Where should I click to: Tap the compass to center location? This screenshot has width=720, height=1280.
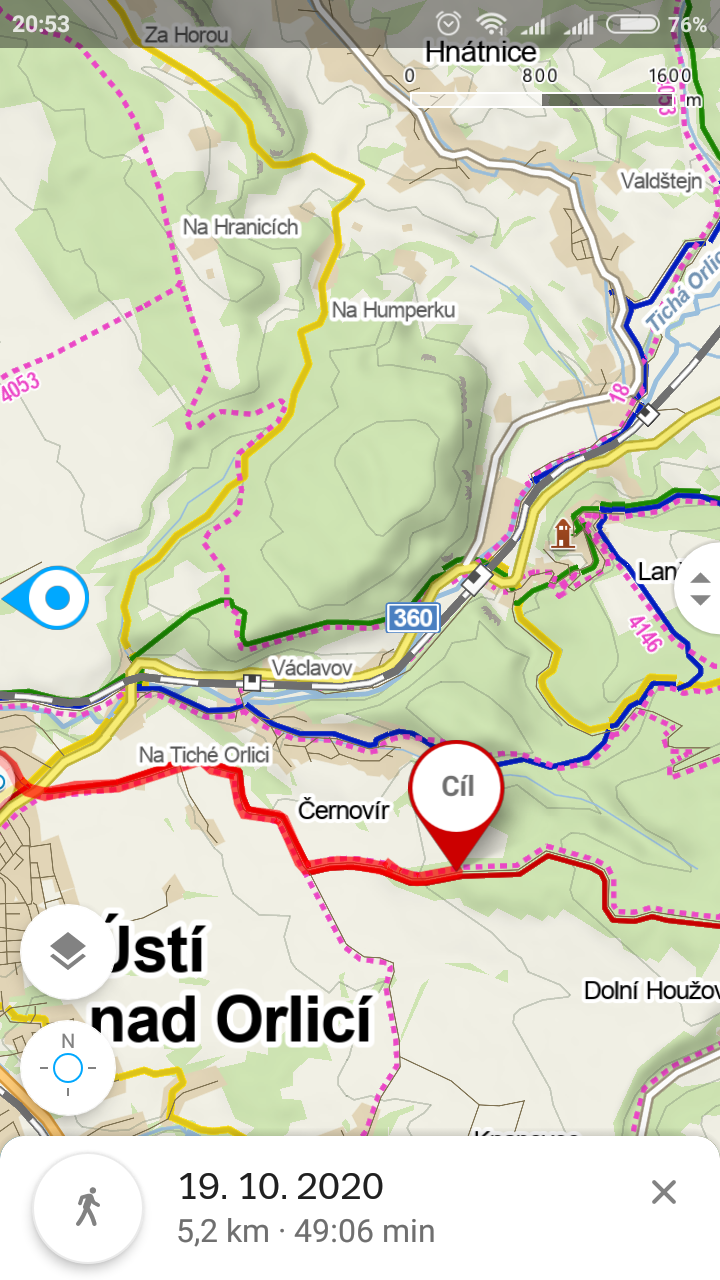coord(68,1069)
